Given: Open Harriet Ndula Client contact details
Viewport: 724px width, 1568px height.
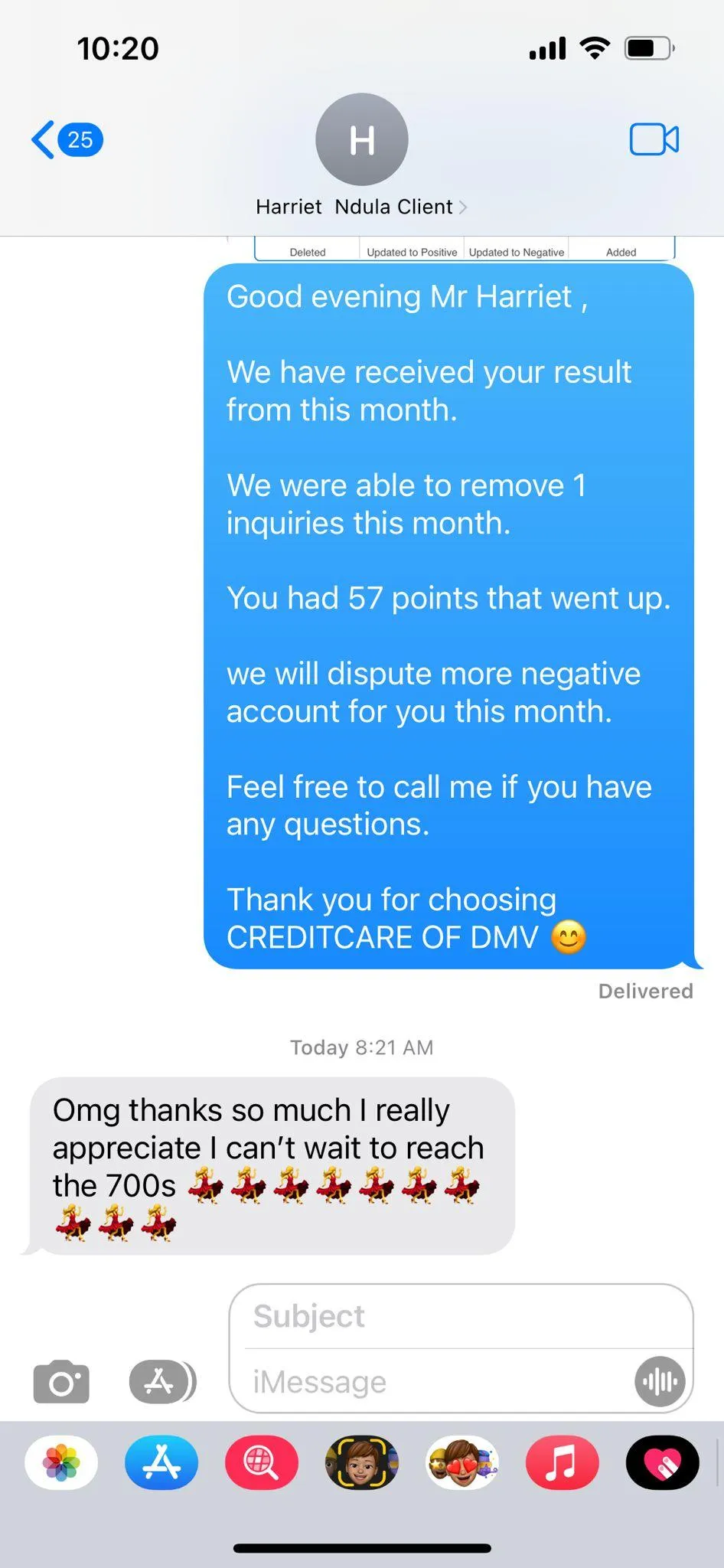Looking at the screenshot, I should (x=361, y=207).
